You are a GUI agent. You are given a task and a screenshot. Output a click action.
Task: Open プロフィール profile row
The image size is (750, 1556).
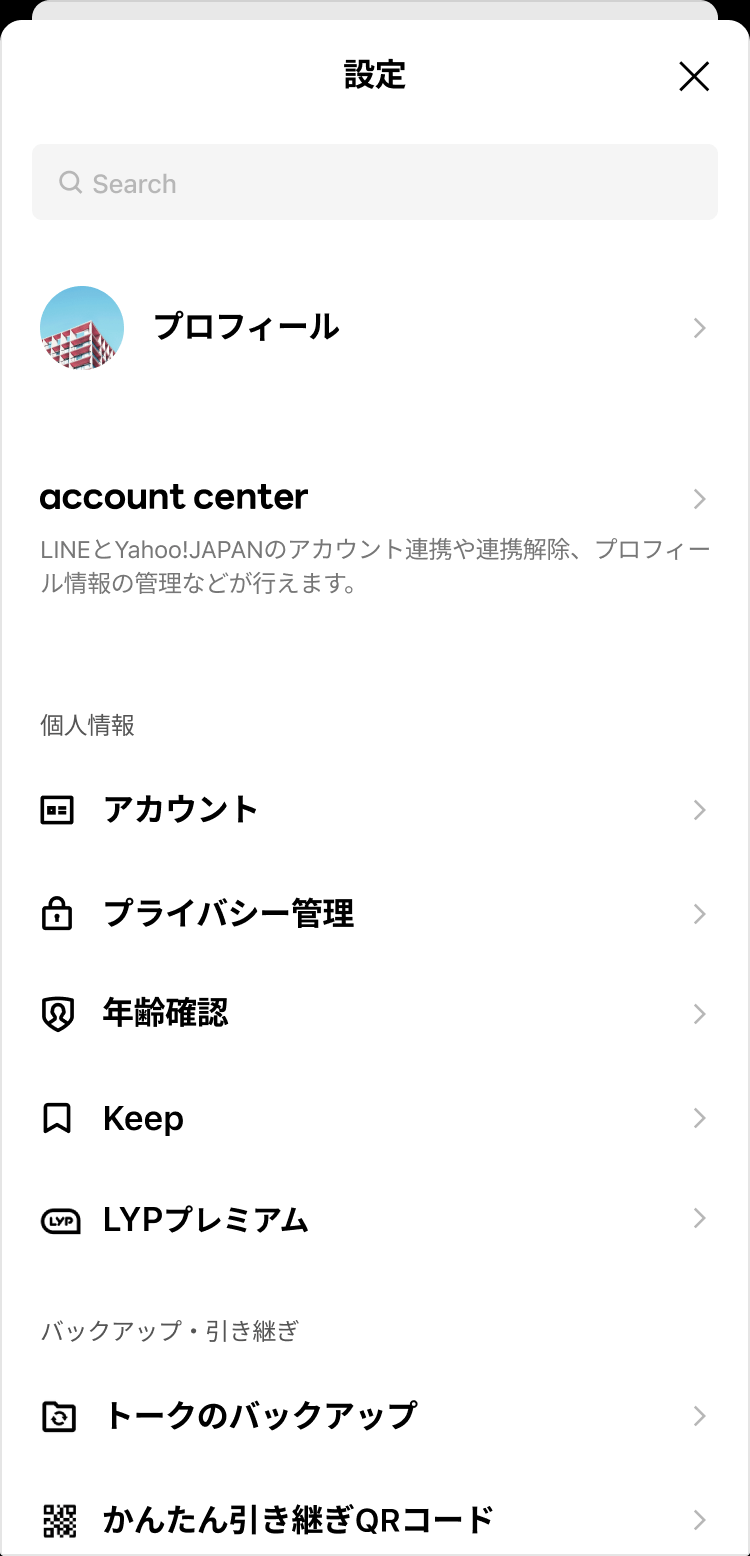(374, 328)
